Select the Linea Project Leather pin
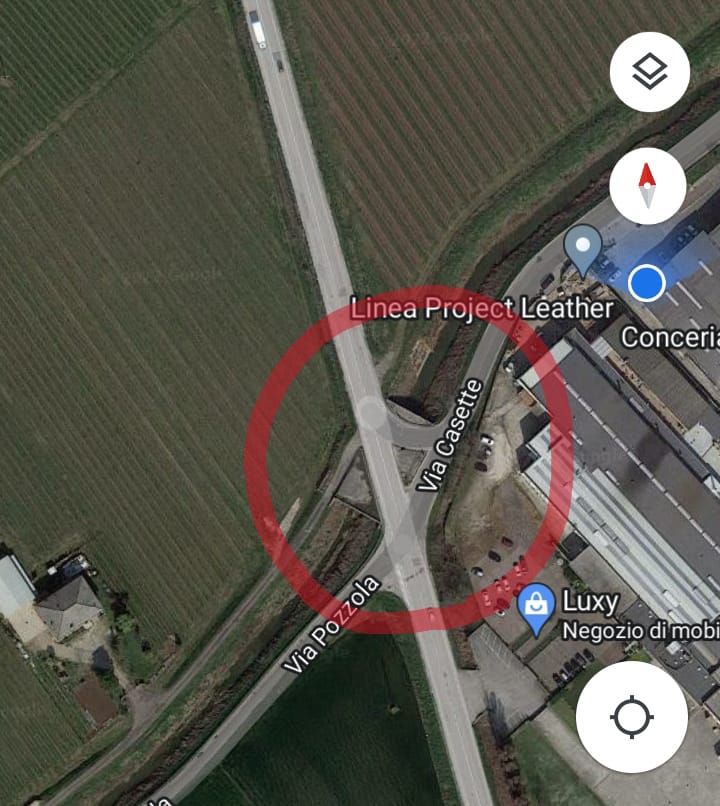 point(582,246)
